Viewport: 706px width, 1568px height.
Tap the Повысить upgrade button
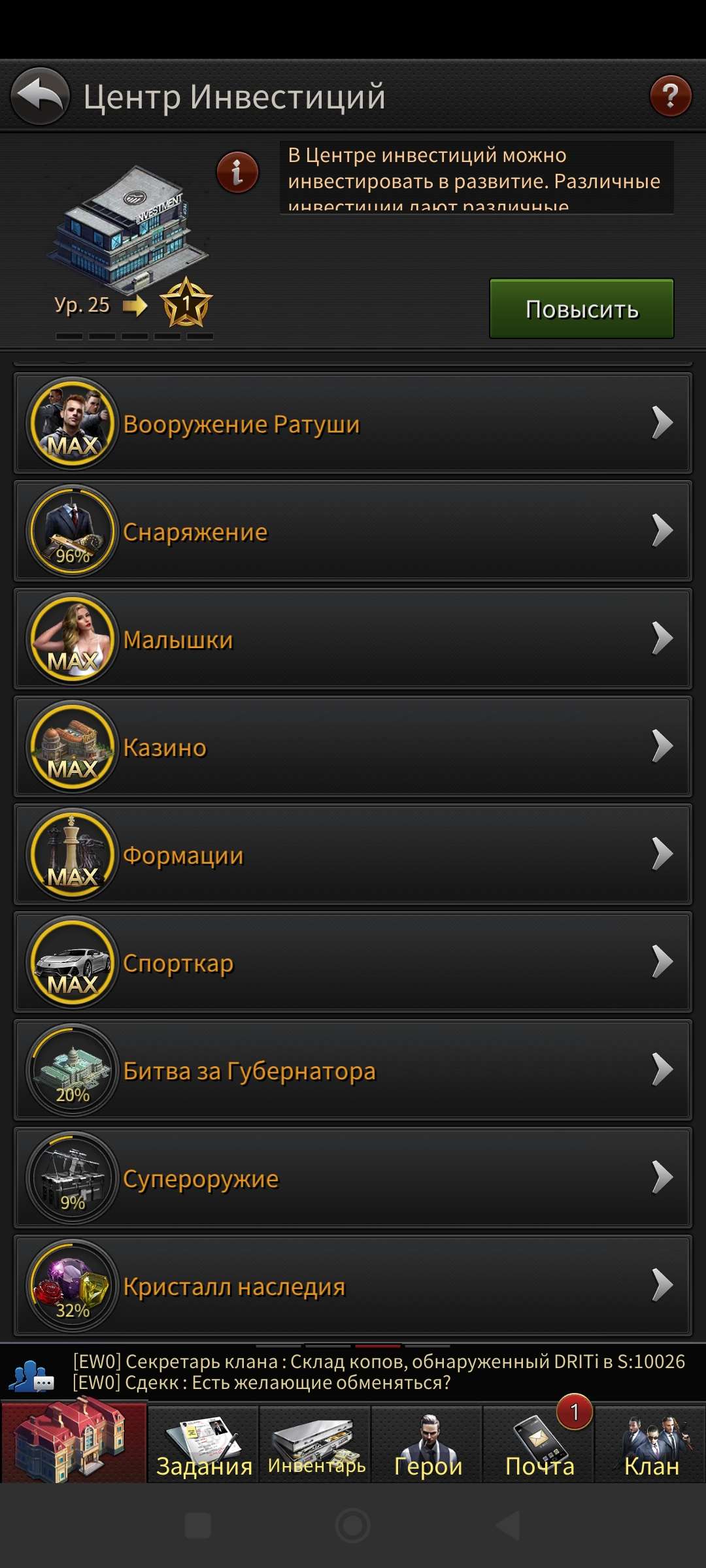tap(581, 308)
